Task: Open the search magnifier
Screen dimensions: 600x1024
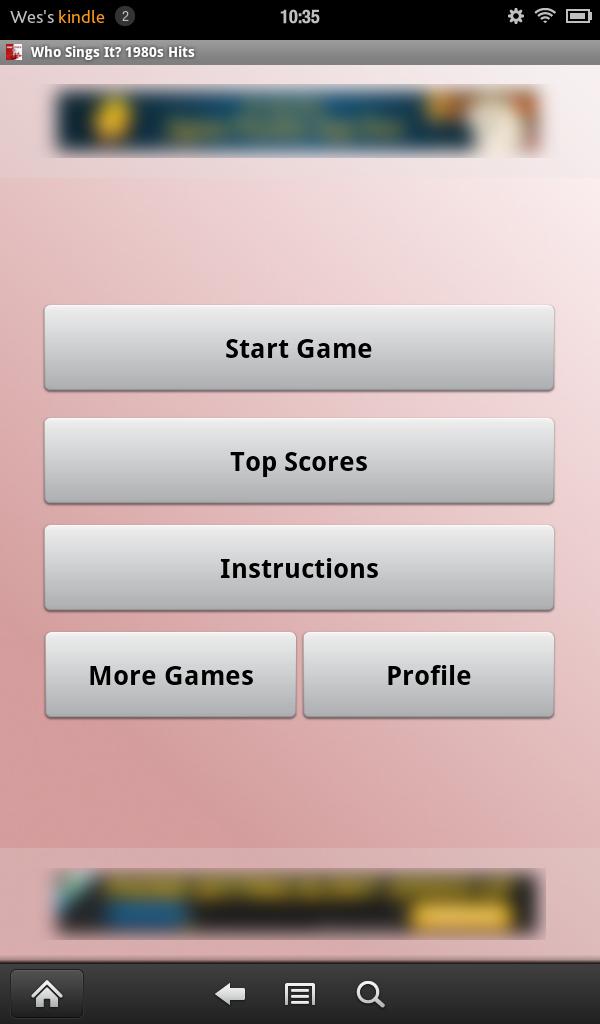Action: tap(370, 993)
